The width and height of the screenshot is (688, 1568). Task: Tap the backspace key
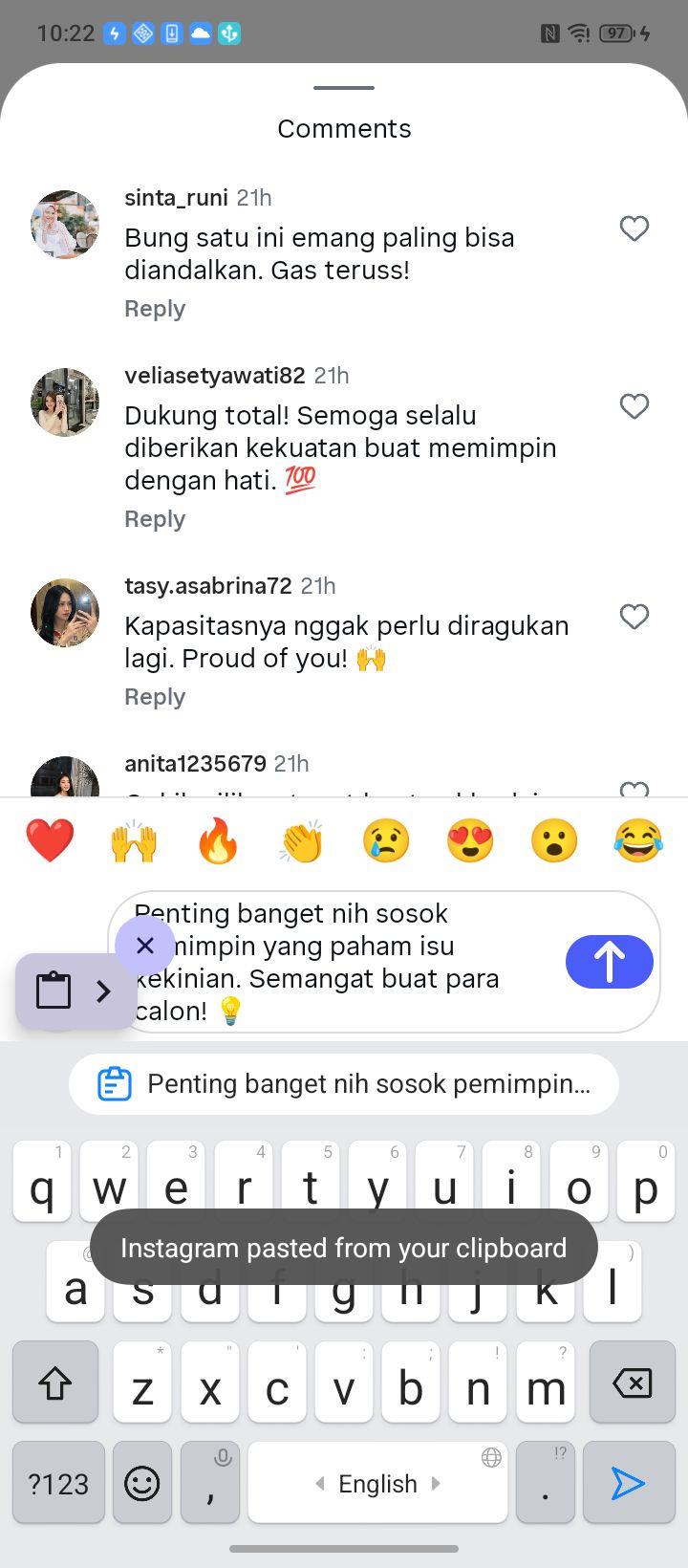tap(633, 1383)
